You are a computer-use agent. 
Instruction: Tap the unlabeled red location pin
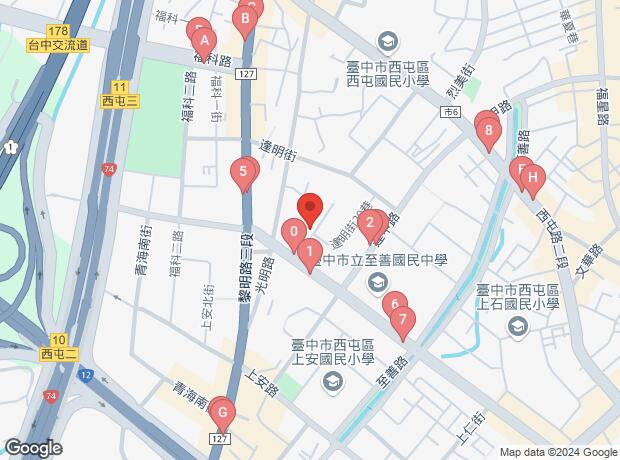310,208
